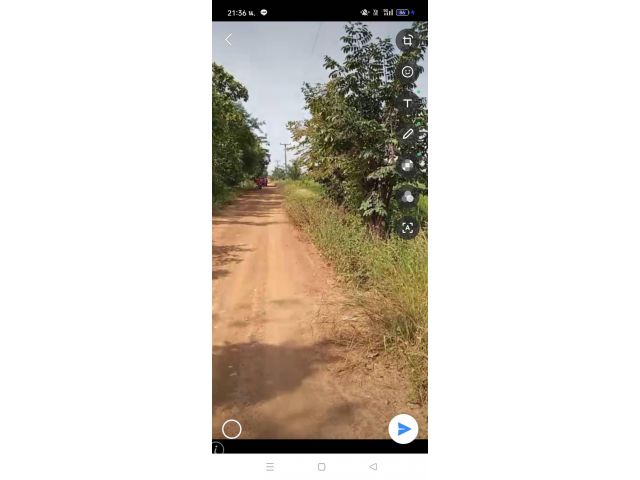Screen dimensions: 640x480
Task: Add a sticker or emoji to photo
Action: [407, 72]
